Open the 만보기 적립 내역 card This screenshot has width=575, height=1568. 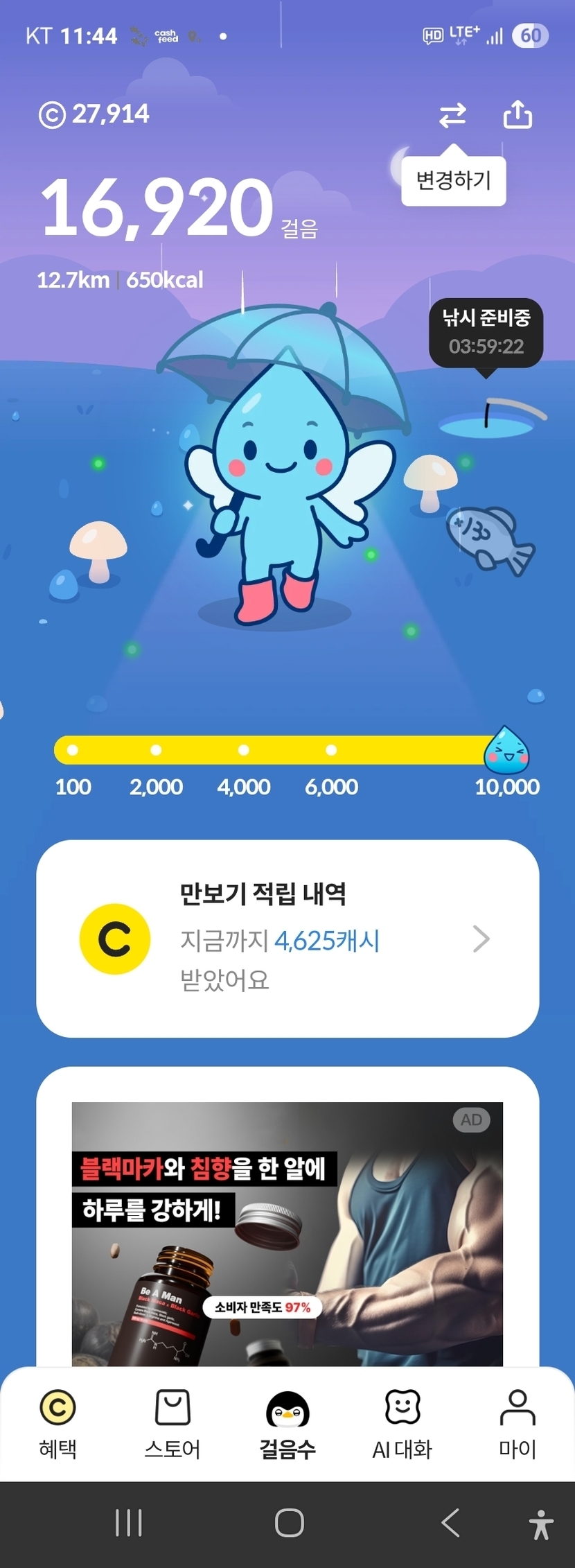[287, 938]
